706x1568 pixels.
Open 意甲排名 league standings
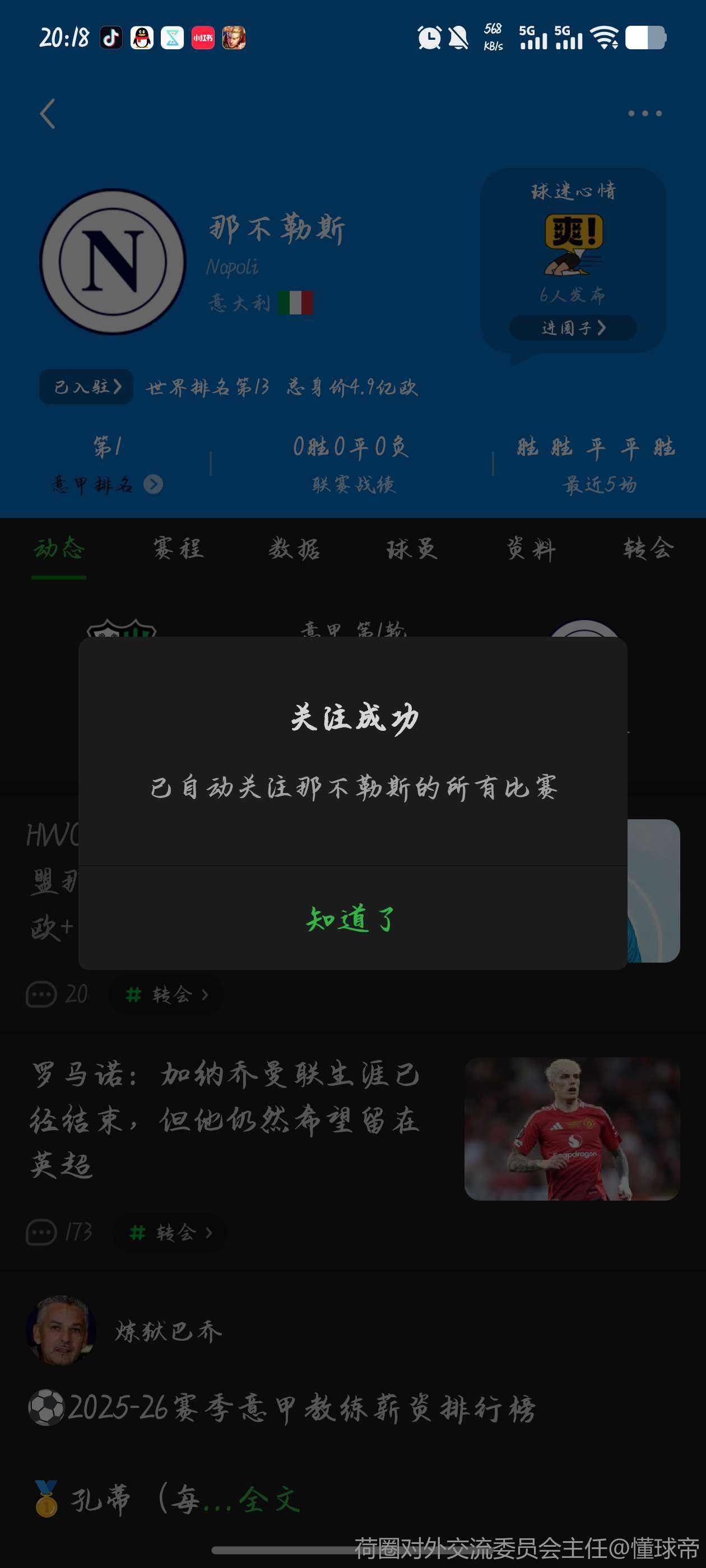tap(106, 484)
